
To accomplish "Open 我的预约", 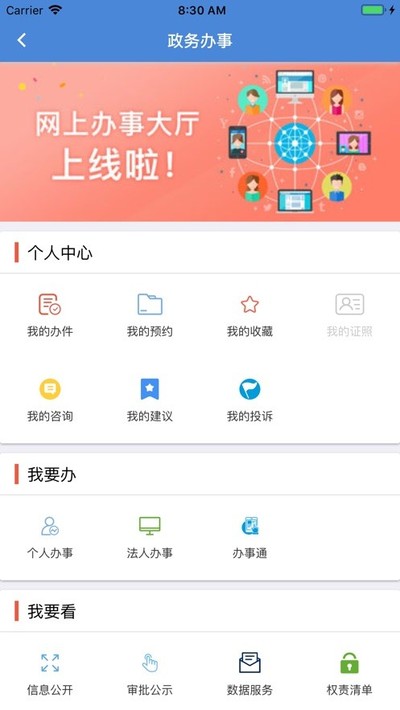I will [x=149, y=316].
